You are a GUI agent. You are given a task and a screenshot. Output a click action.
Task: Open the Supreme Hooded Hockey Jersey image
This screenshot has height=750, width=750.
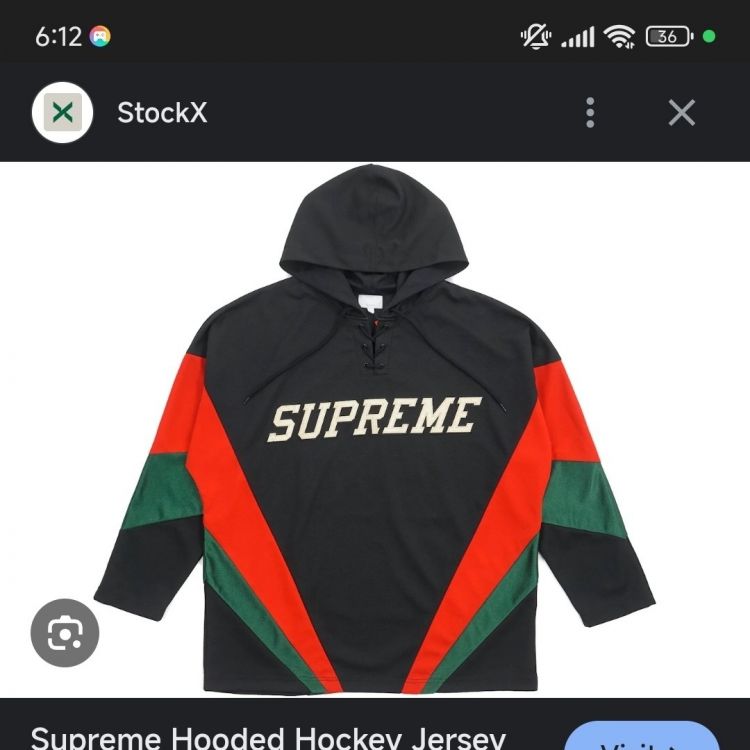(x=375, y=430)
